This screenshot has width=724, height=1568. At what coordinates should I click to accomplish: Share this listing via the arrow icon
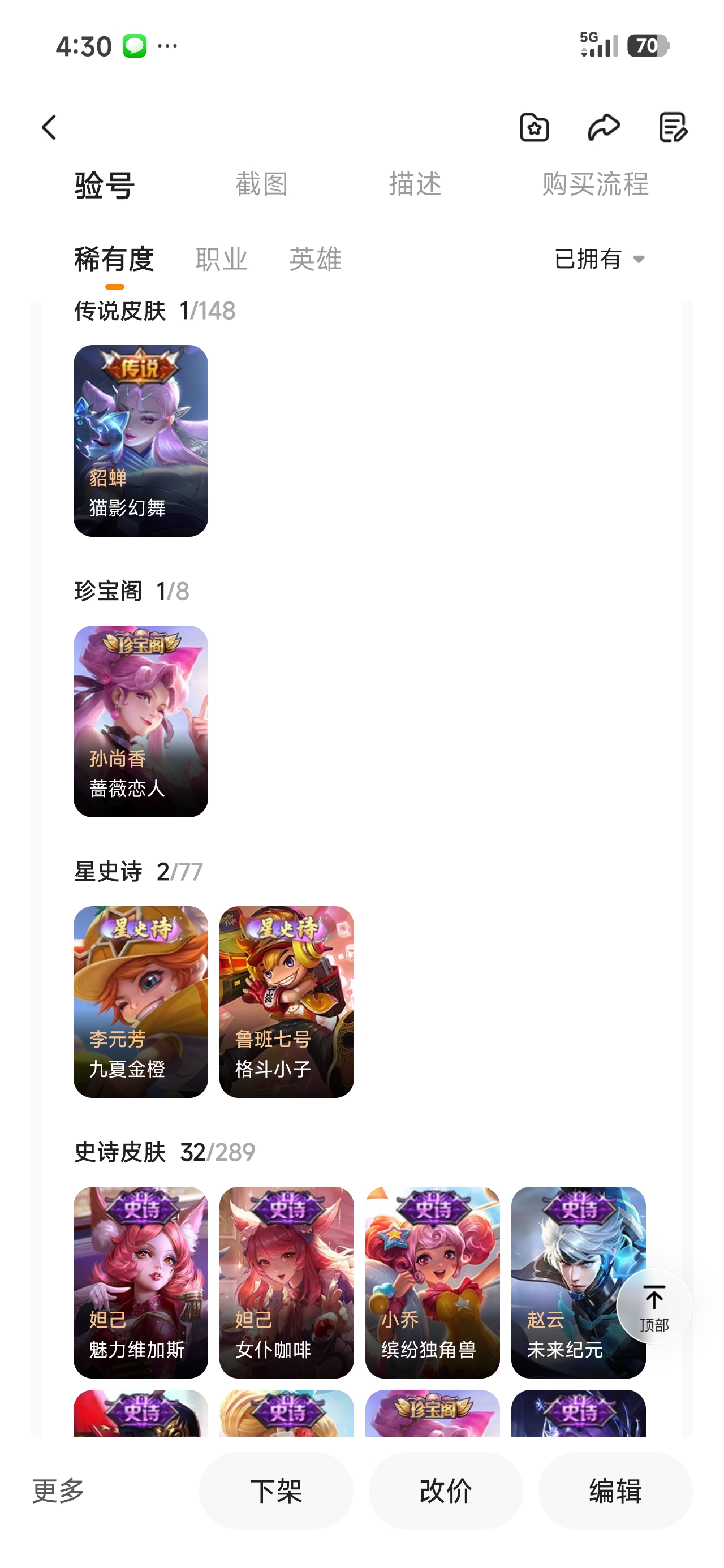(x=604, y=127)
